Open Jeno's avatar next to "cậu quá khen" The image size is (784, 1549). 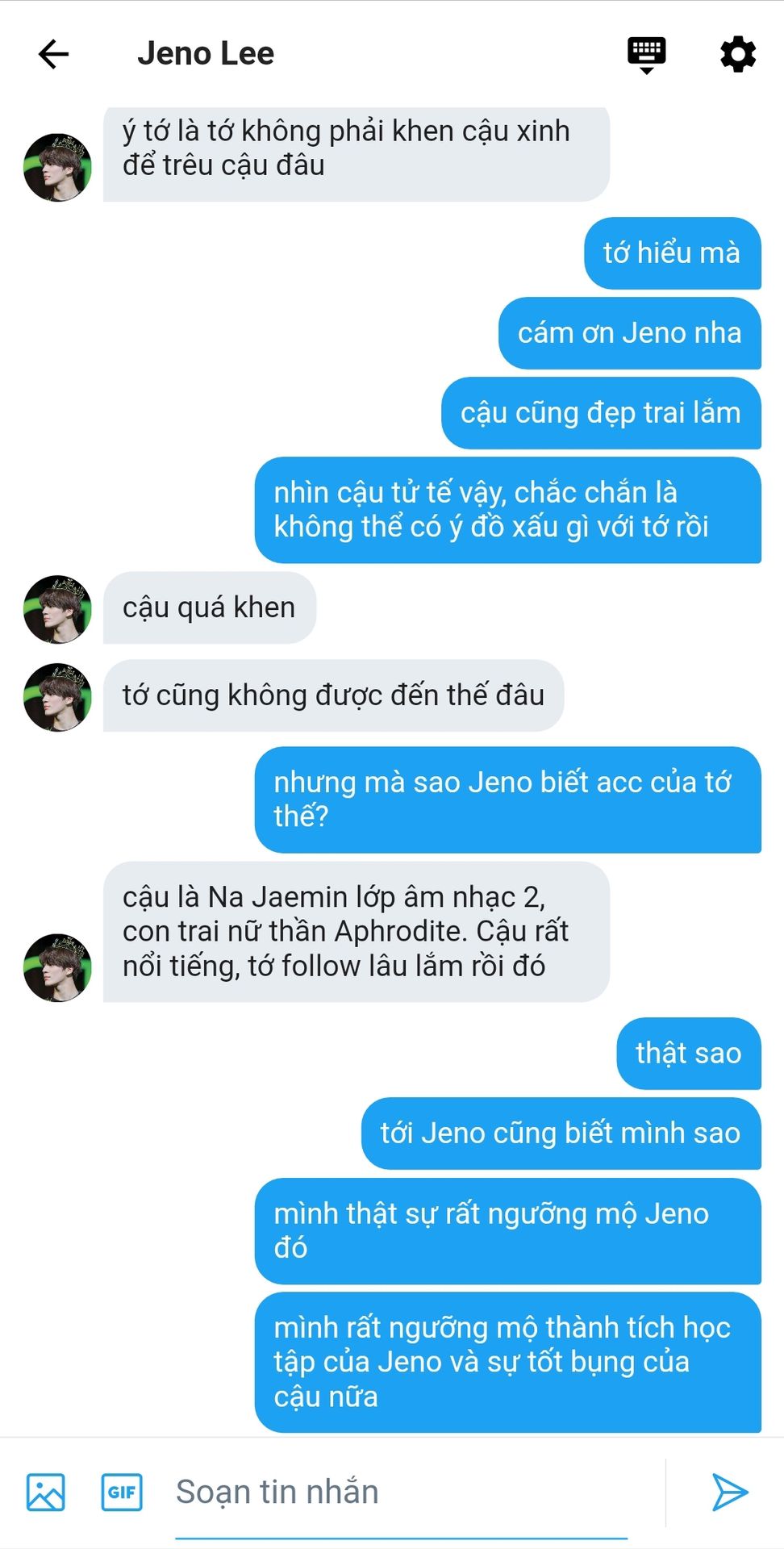coord(57,608)
